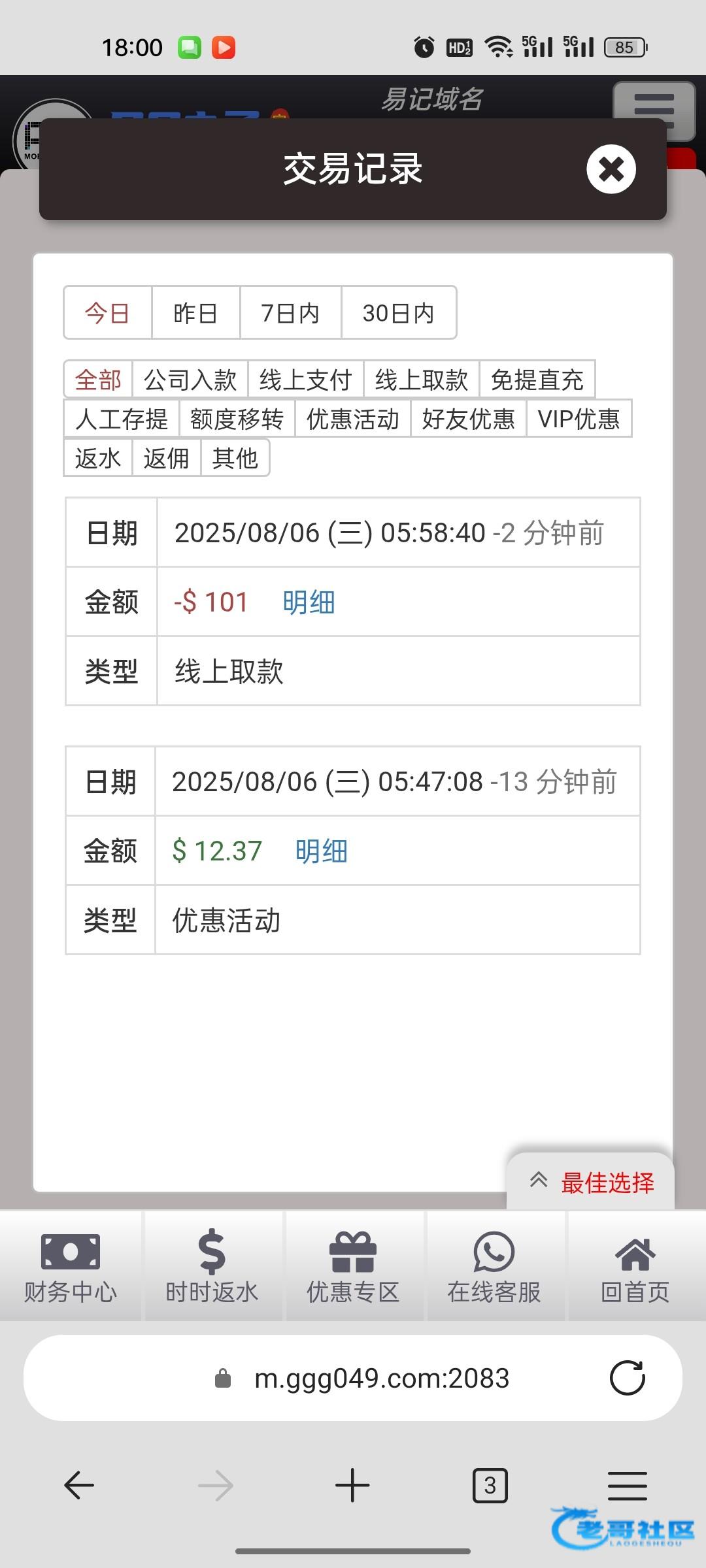The height and width of the screenshot is (1568, 706).
Task: Filter records by 公司入款
Action: click(190, 380)
